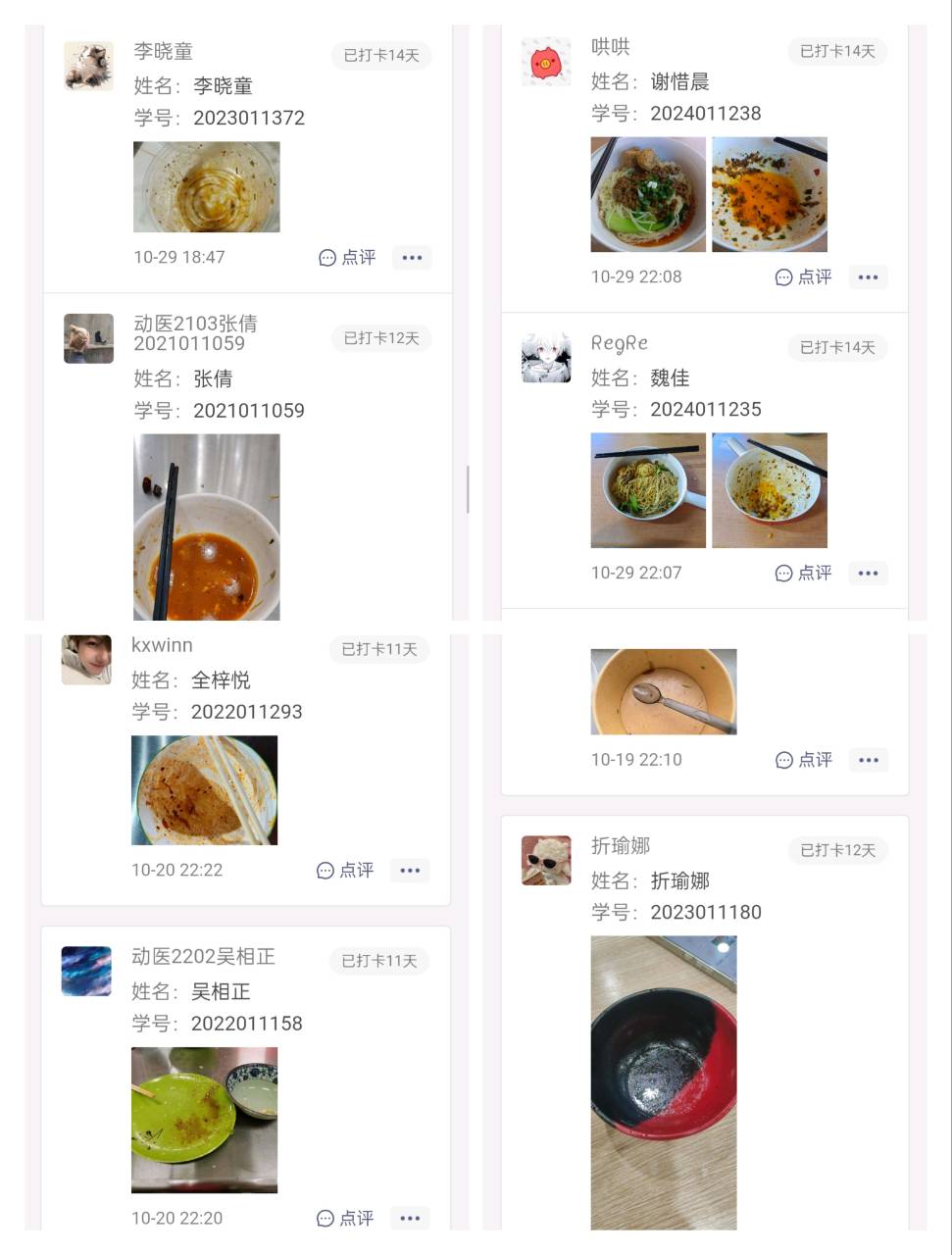This screenshot has height=1255, width=952.
Task: Click the 已打卡14天 badge on 哄哄's post
Action: click(x=836, y=51)
